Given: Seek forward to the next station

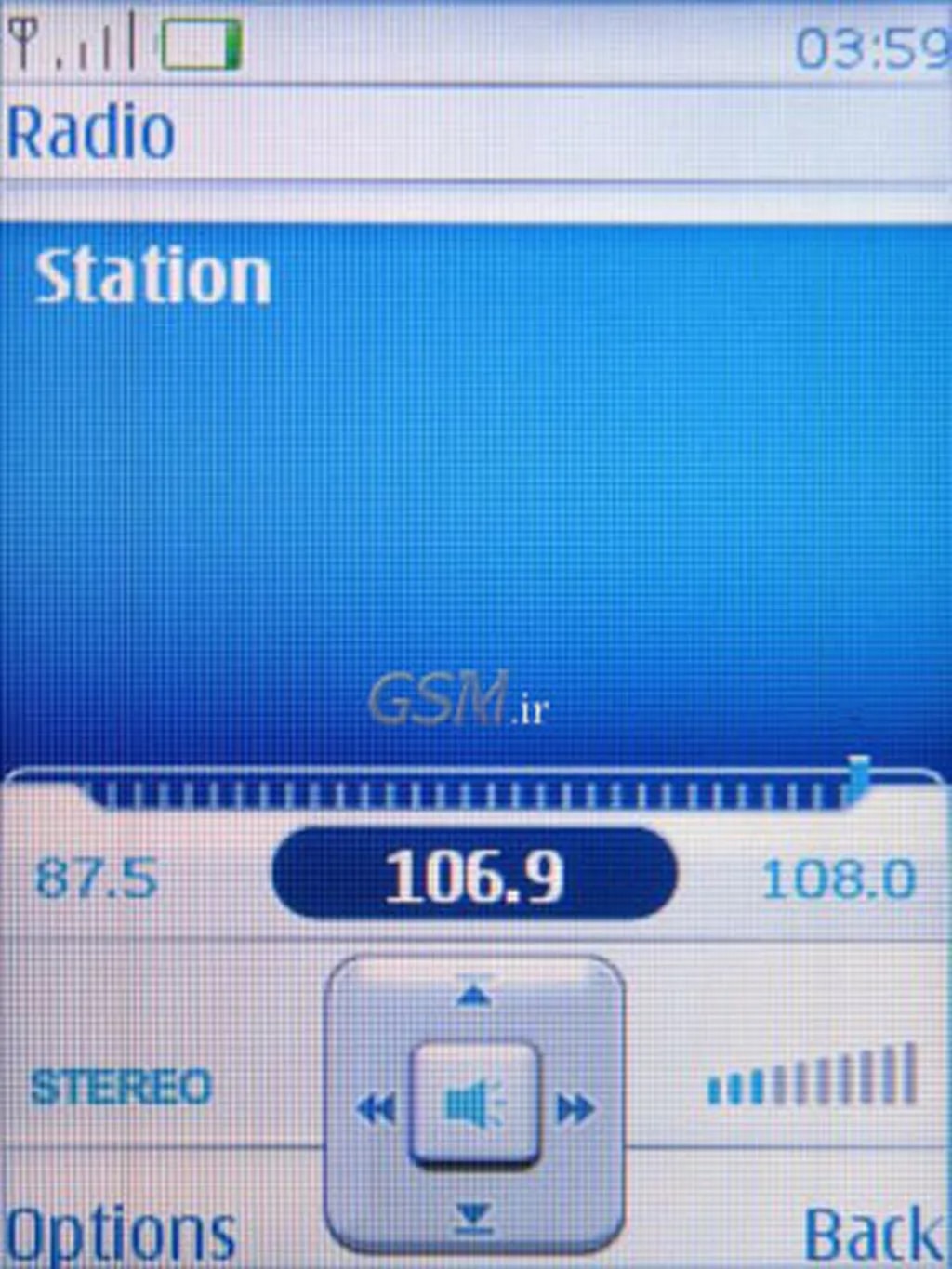Looking at the screenshot, I should point(575,1108).
